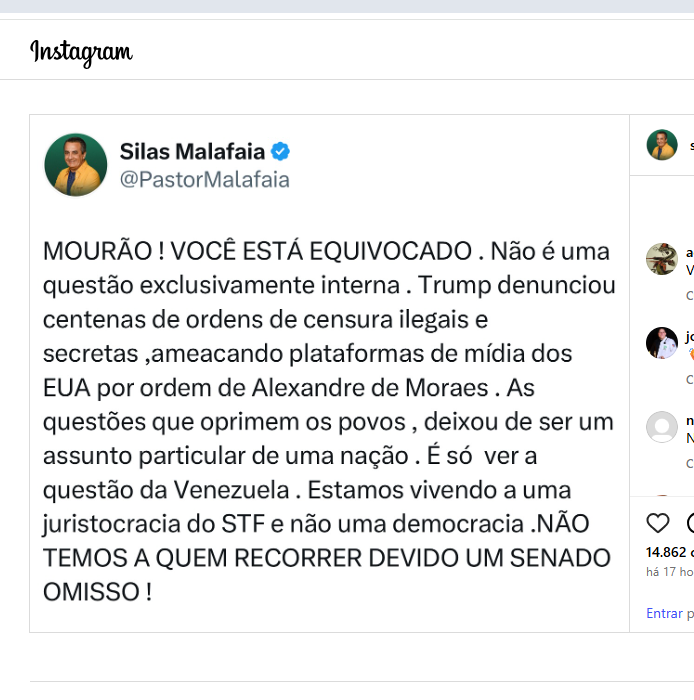Open post author's profile picture
Image resolution: width=694 pixels, height=700 pixels.
pos(662,145)
